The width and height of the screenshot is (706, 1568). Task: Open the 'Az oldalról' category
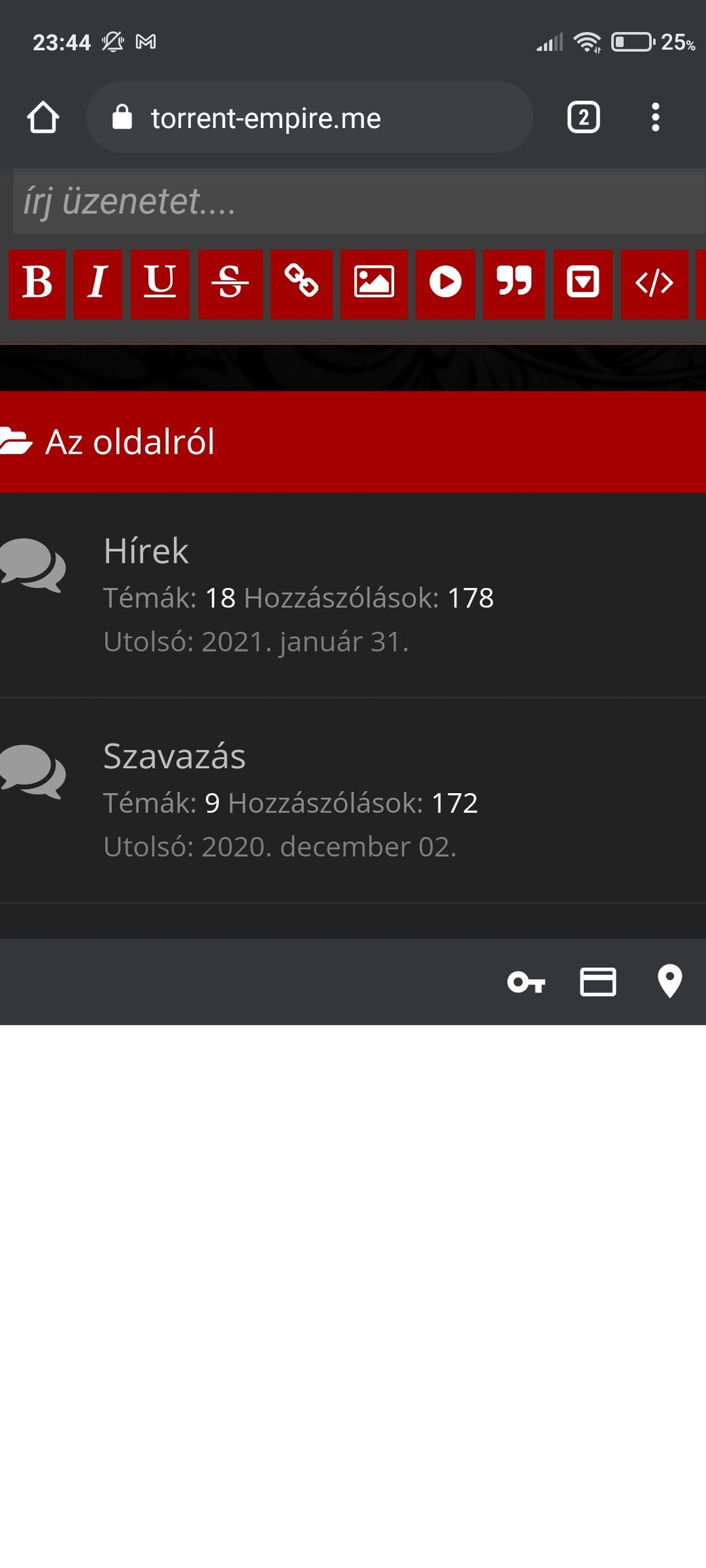(130, 442)
